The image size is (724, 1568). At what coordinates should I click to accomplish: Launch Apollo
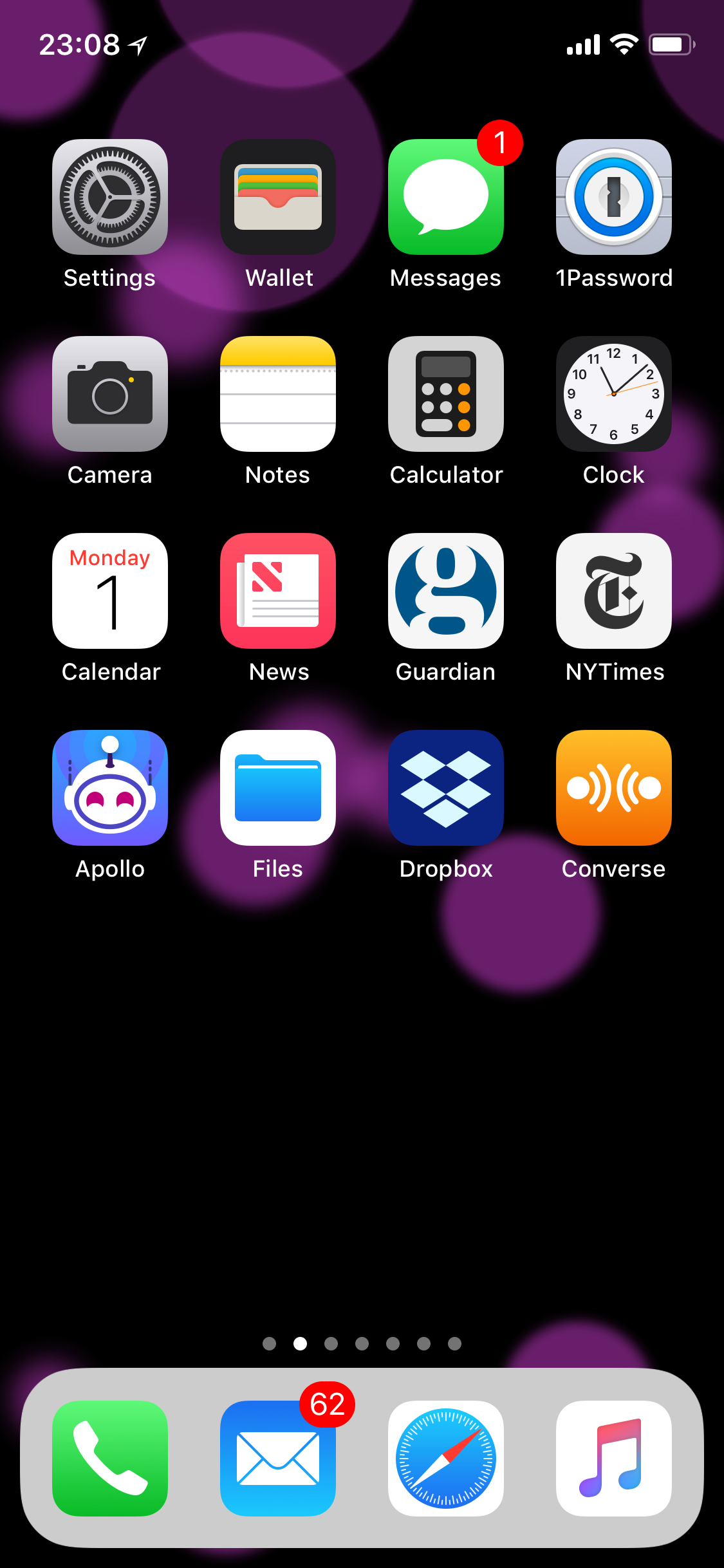110,788
